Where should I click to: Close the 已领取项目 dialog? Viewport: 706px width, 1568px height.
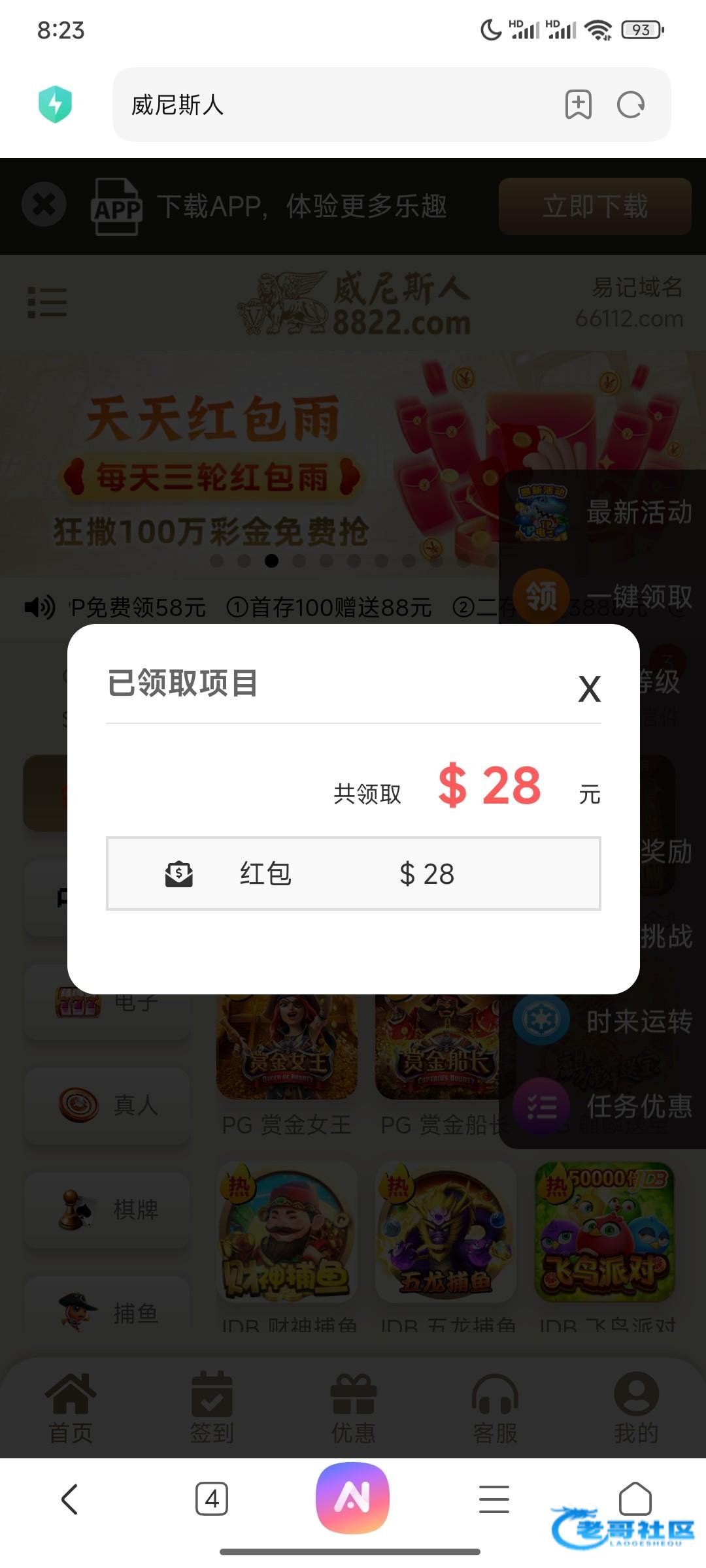[x=589, y=689]
